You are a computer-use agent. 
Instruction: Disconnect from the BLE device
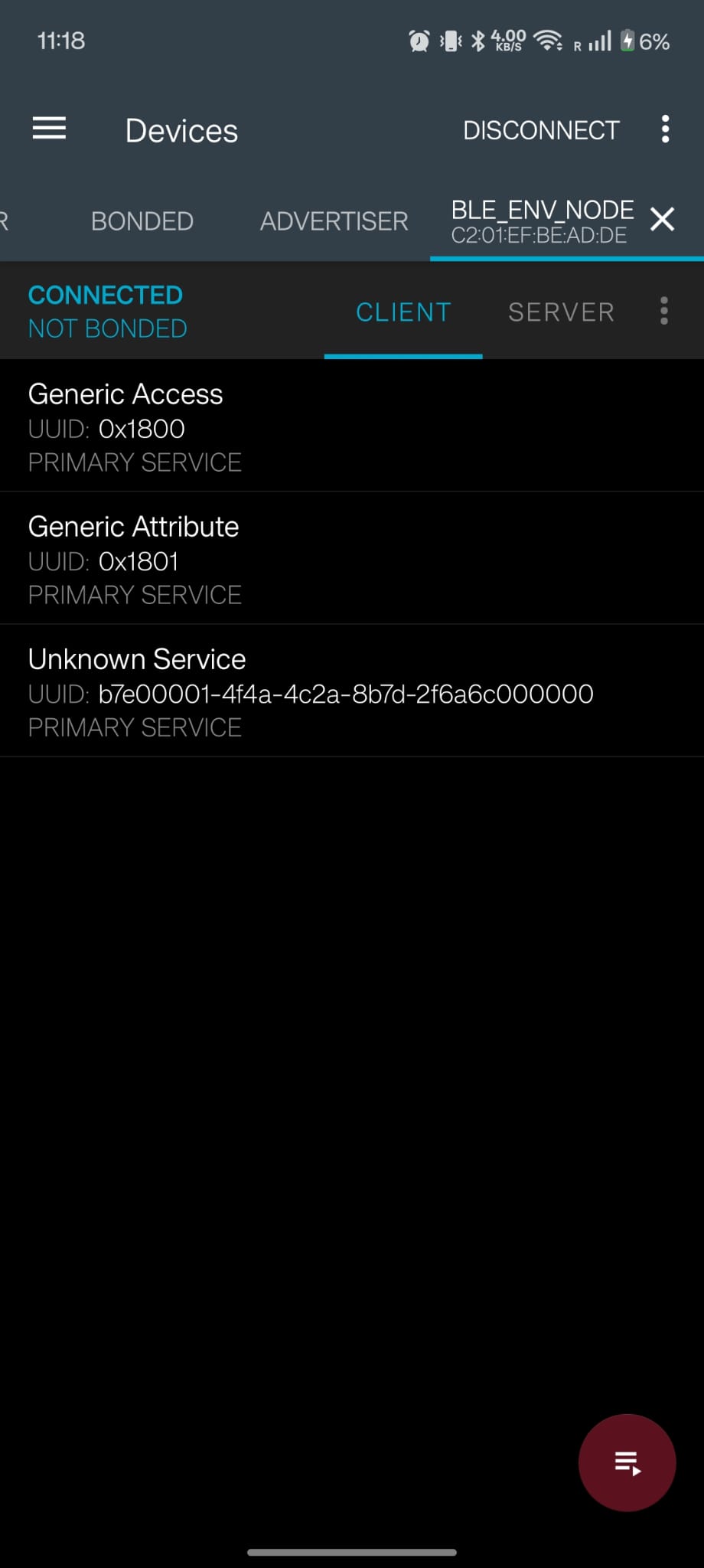[x=541, y=130]
